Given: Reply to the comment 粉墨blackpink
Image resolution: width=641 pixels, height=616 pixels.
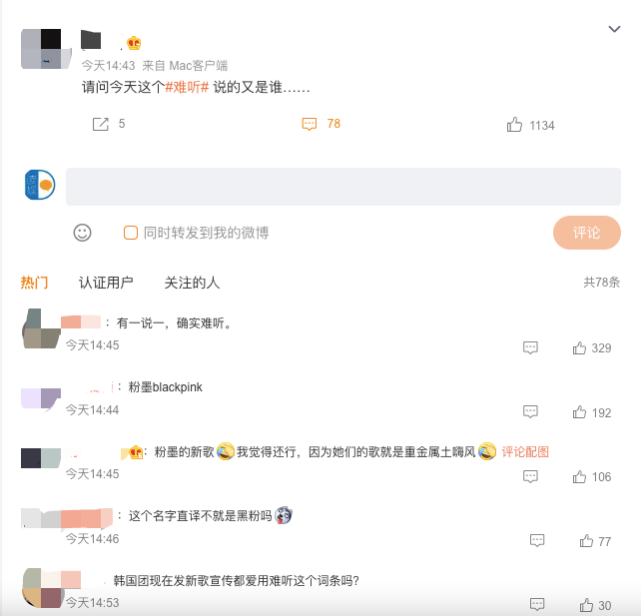Looking at the screenshot, I should coord(530,412).
